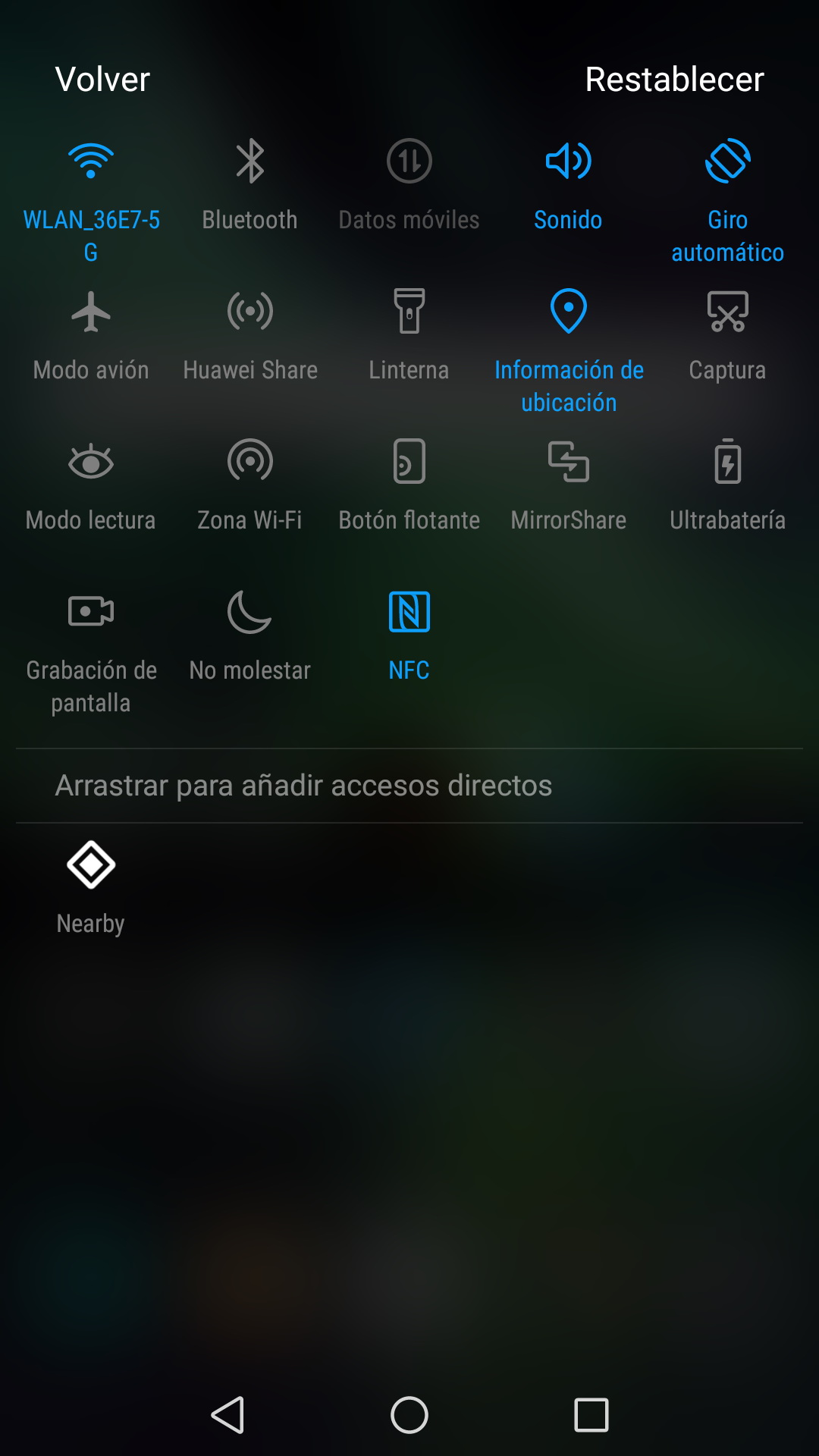Activate Ultrabatería mode

click(x=727, y=462)
